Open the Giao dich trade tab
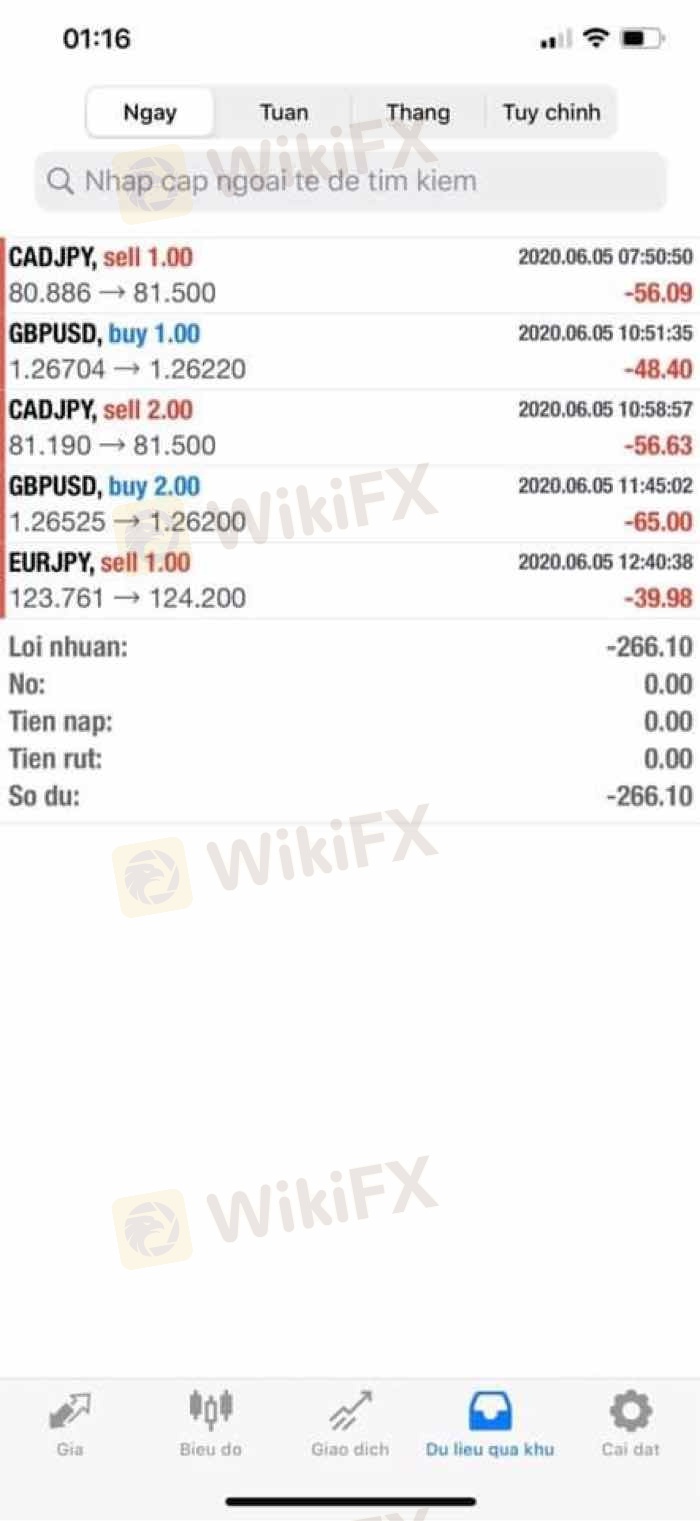This screenshot has width=700, height=1521. click(350, 1424)
